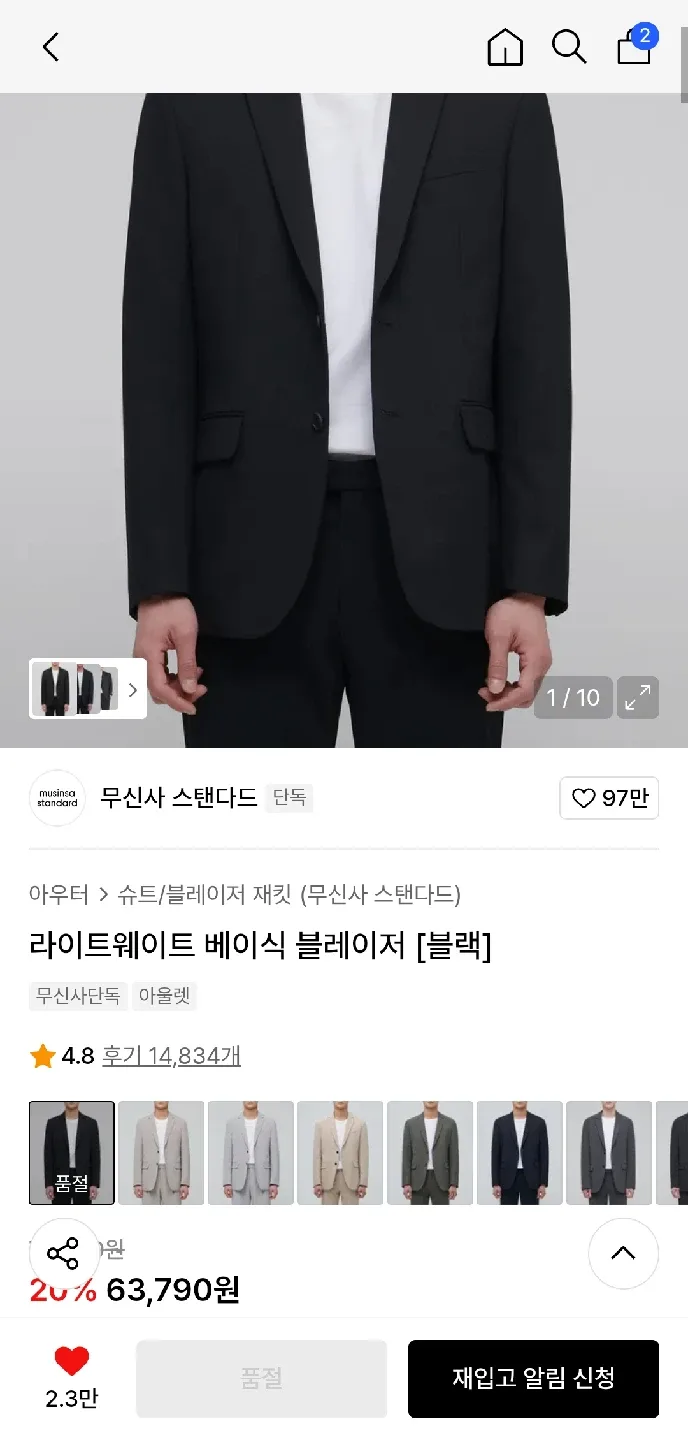Open the home icon
This screenshot has height=1440, width=688.
click(505, 47)
